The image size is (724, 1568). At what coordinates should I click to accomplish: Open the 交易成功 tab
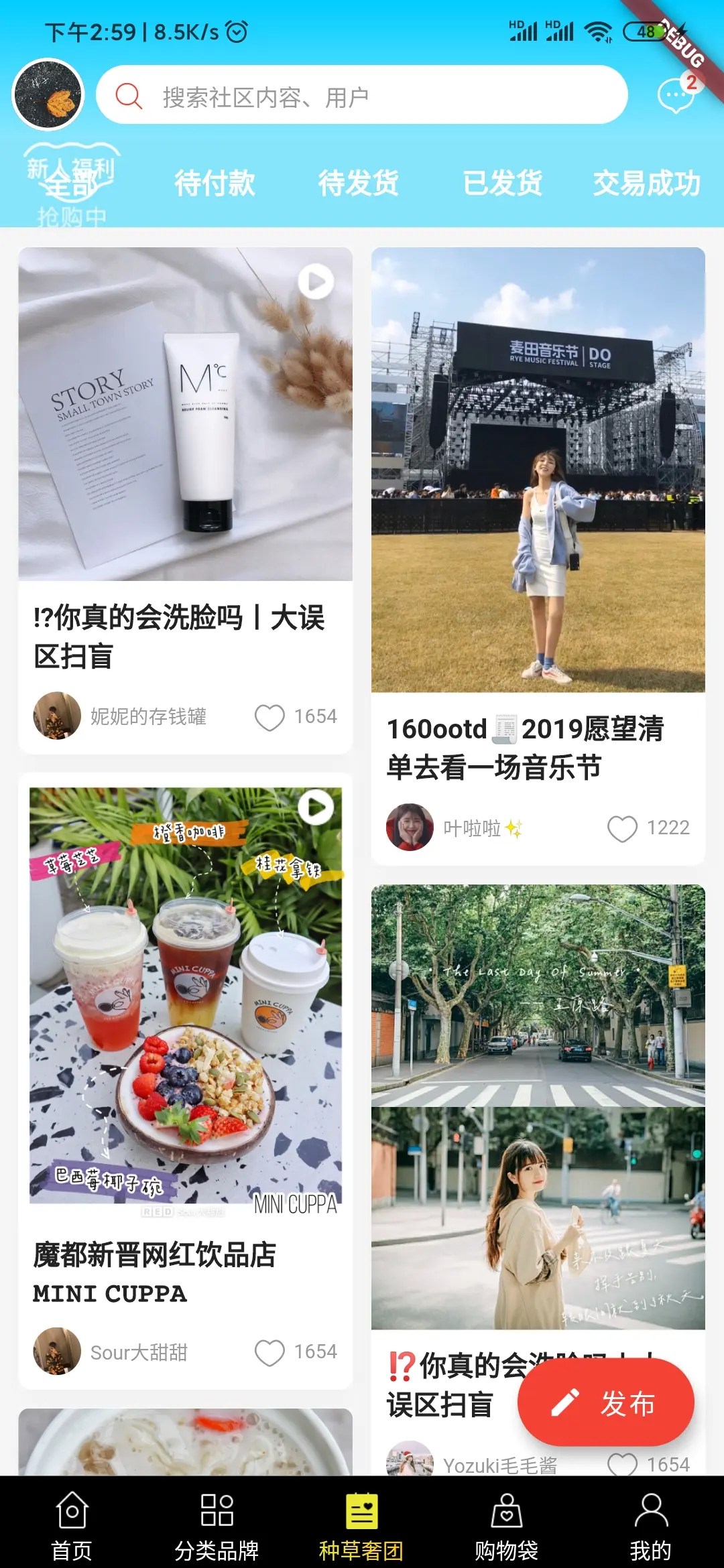[x=646, y=183]
